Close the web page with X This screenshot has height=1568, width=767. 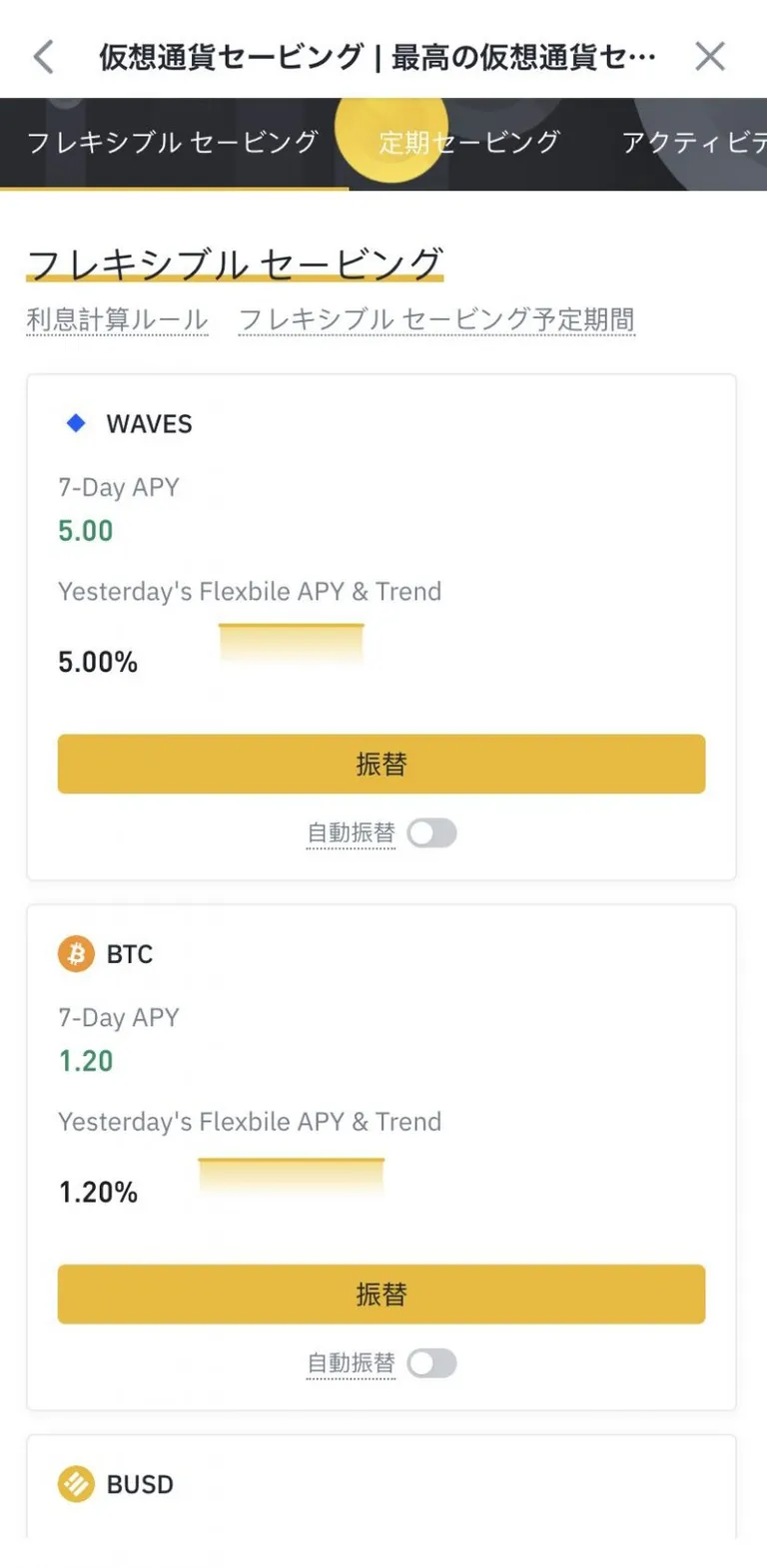point(710,57)
